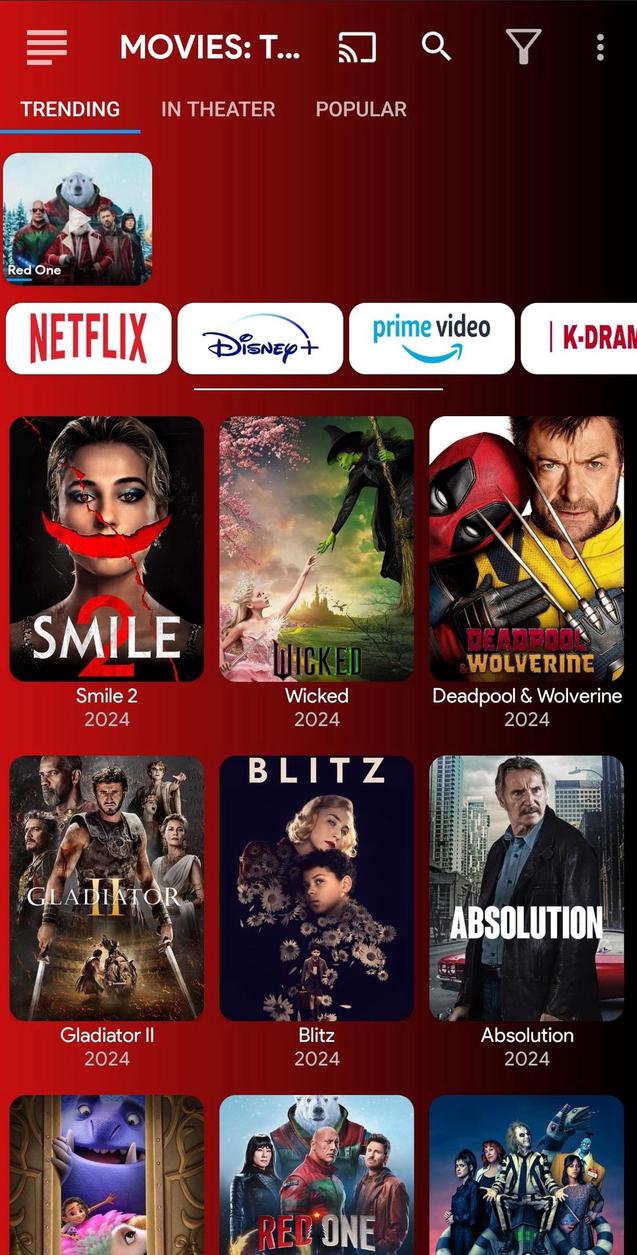Open the hamburger drawer menu

[47, 47]
